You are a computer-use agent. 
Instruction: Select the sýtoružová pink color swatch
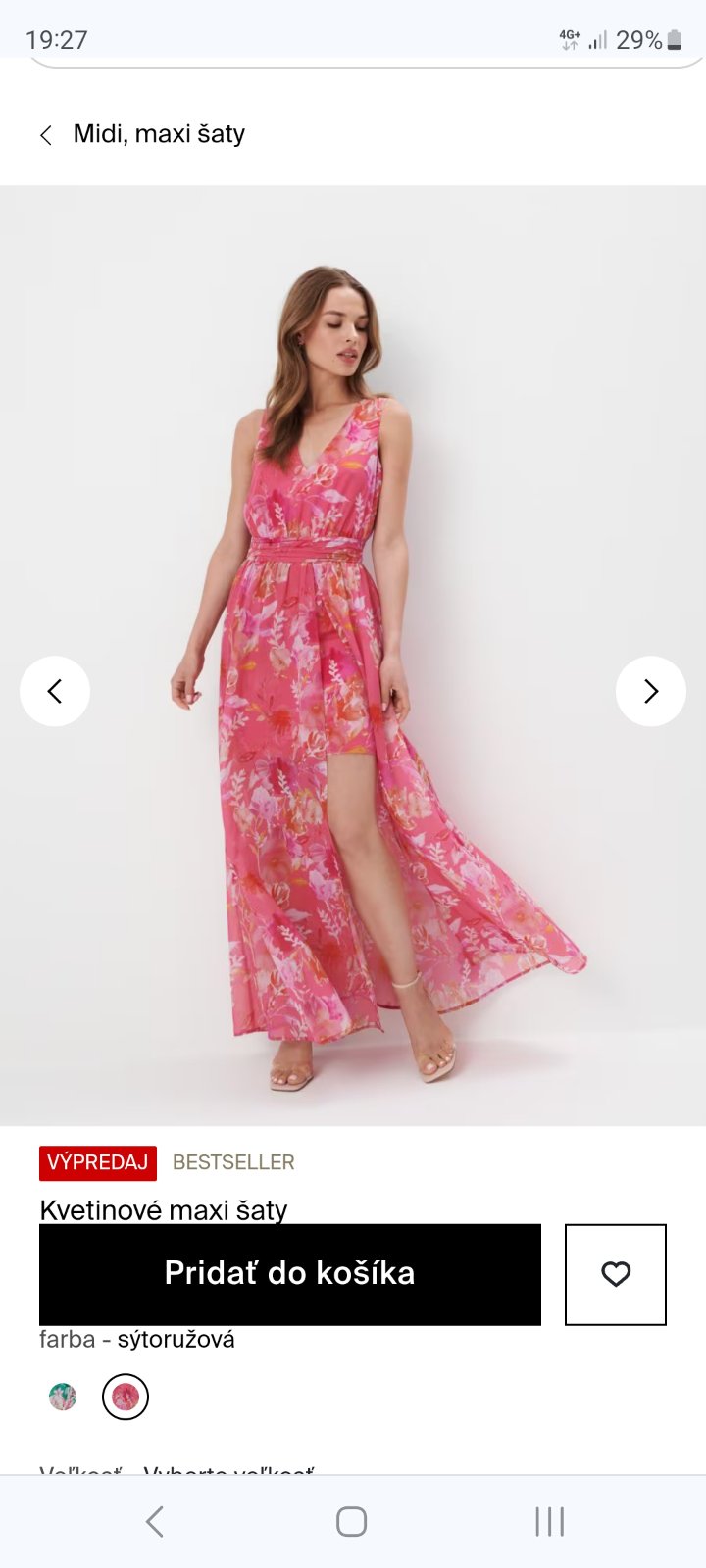click(x=126, y=1396)
